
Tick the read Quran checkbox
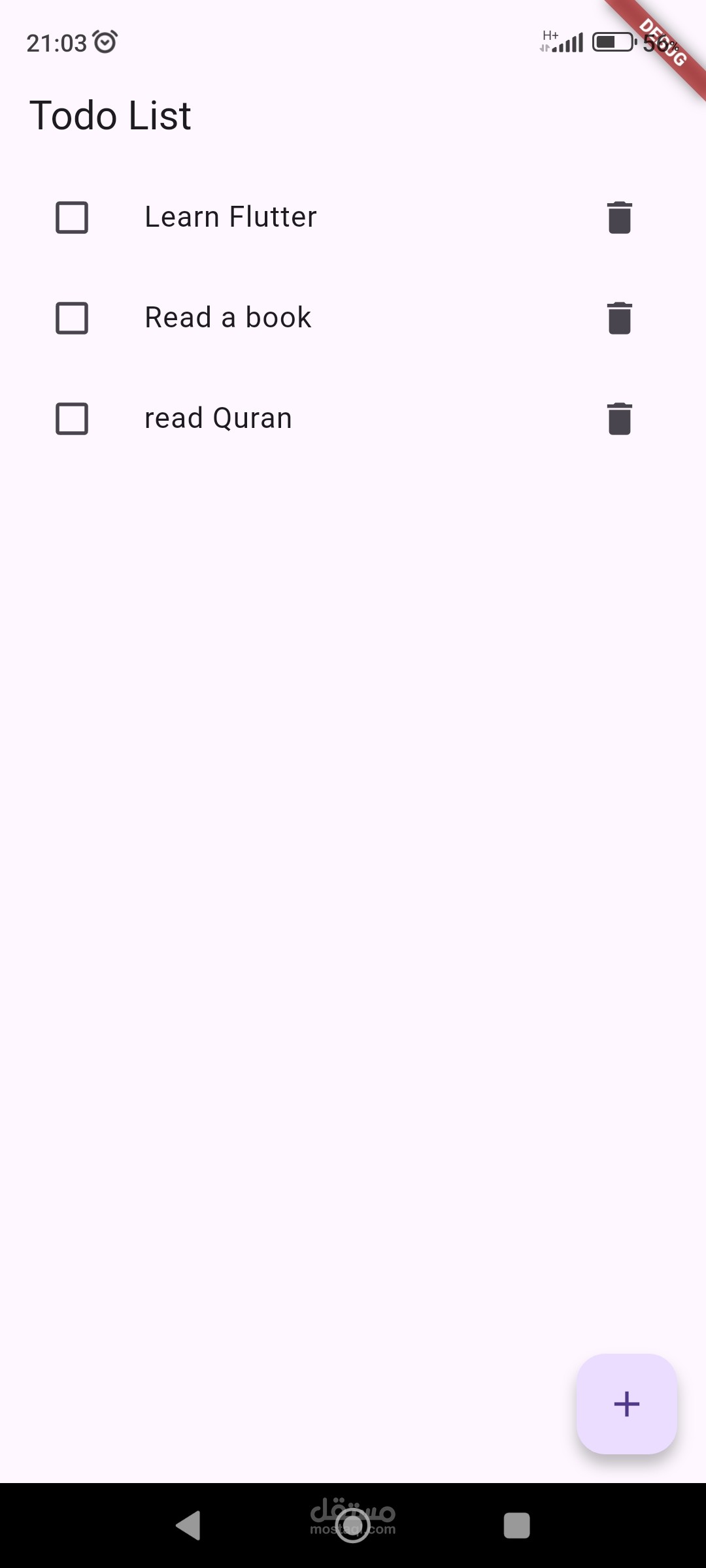(72, 419)
